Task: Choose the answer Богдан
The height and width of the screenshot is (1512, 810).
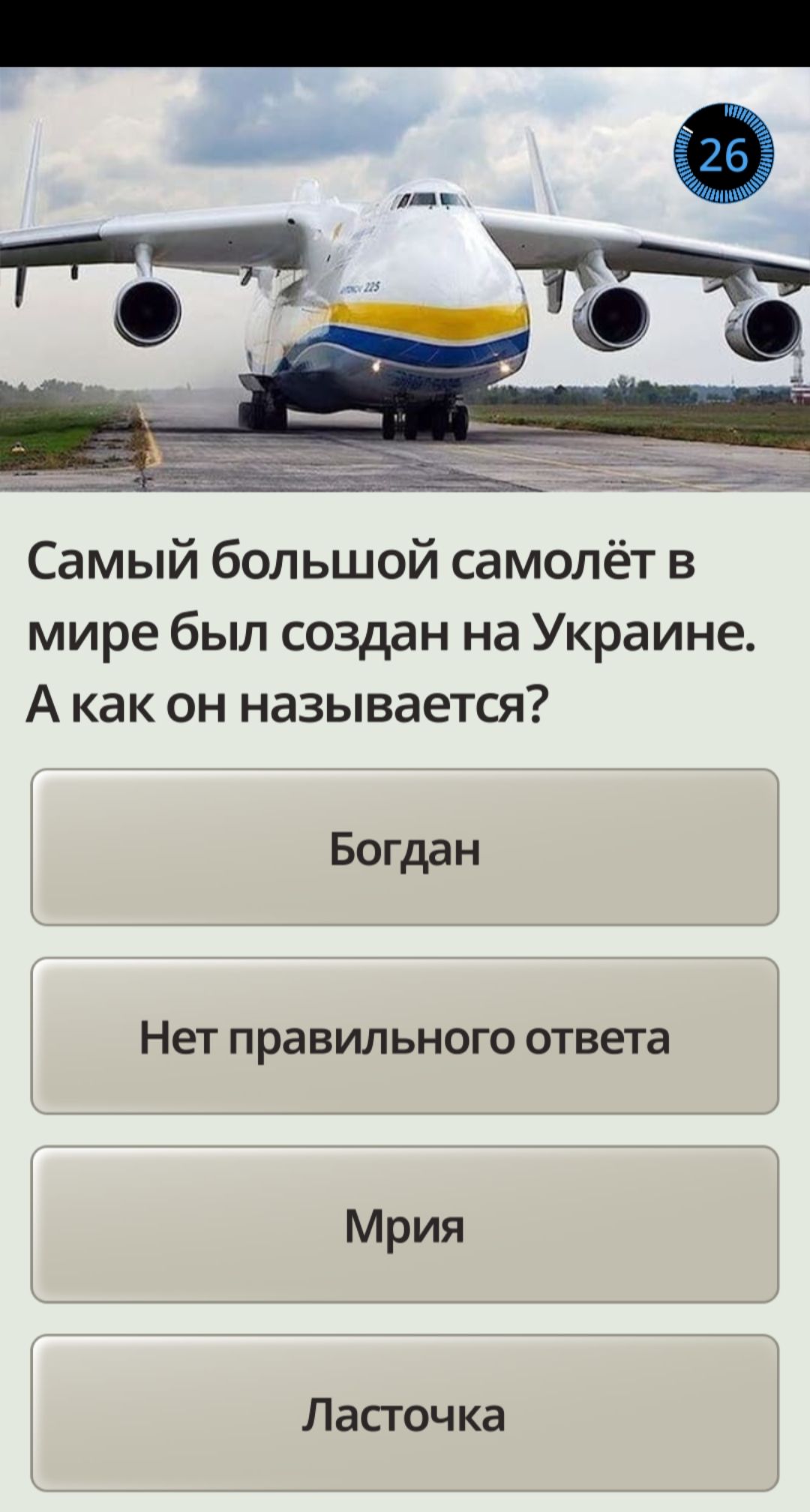Action: tap(404, 848)
